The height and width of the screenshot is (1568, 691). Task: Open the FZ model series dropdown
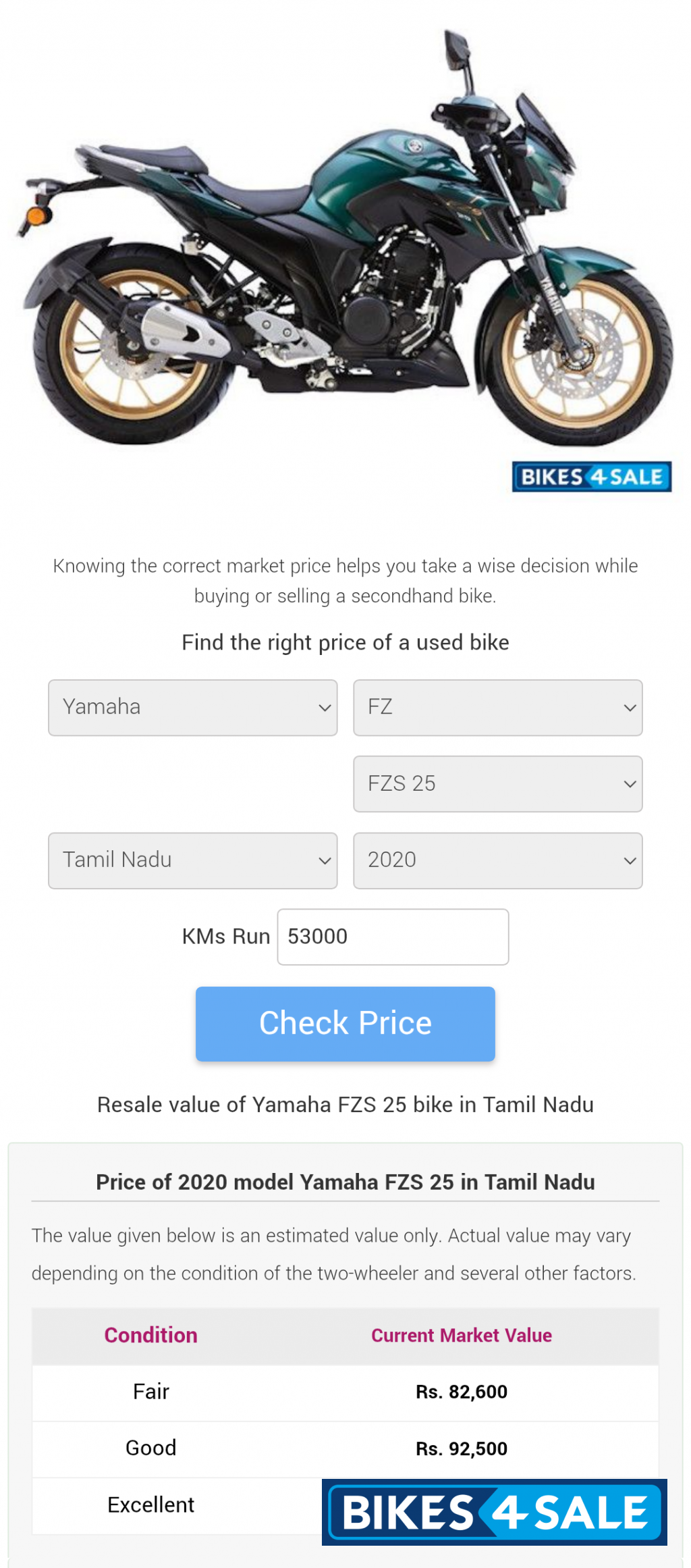click(497, 707)
